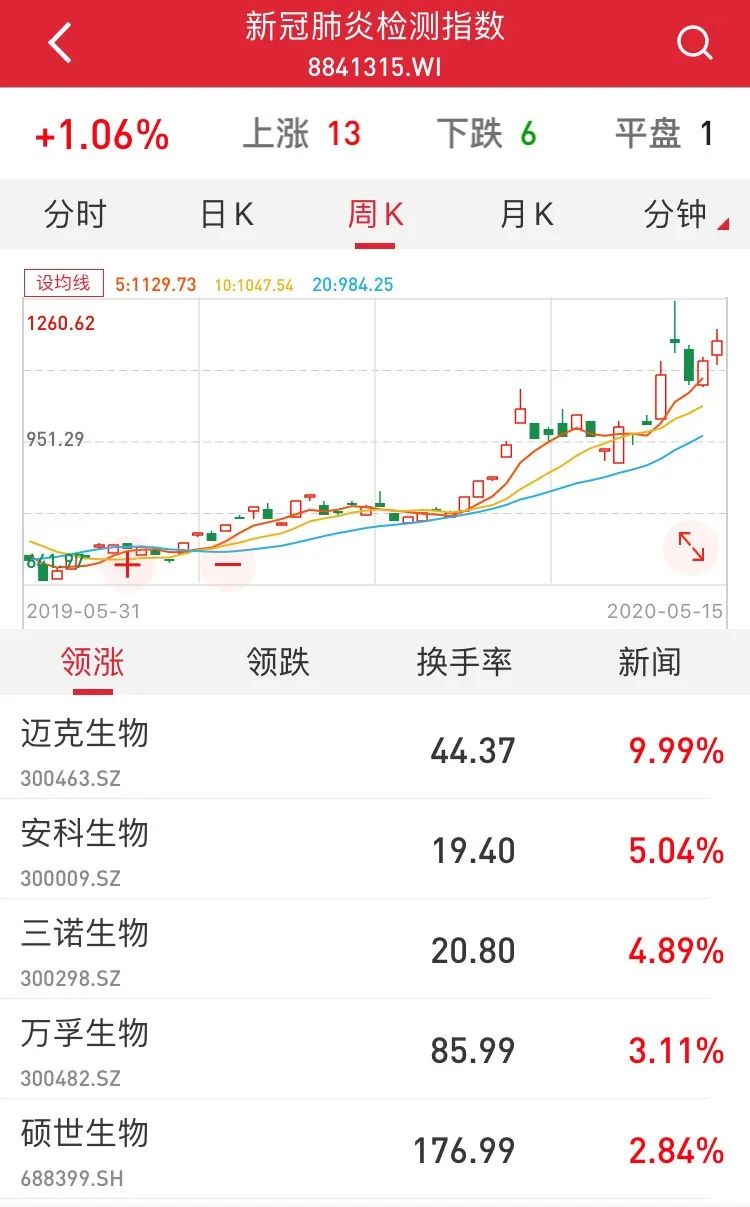Expand chart to fullscreen with diagonal arrows icon

click(x=688, y=546)
